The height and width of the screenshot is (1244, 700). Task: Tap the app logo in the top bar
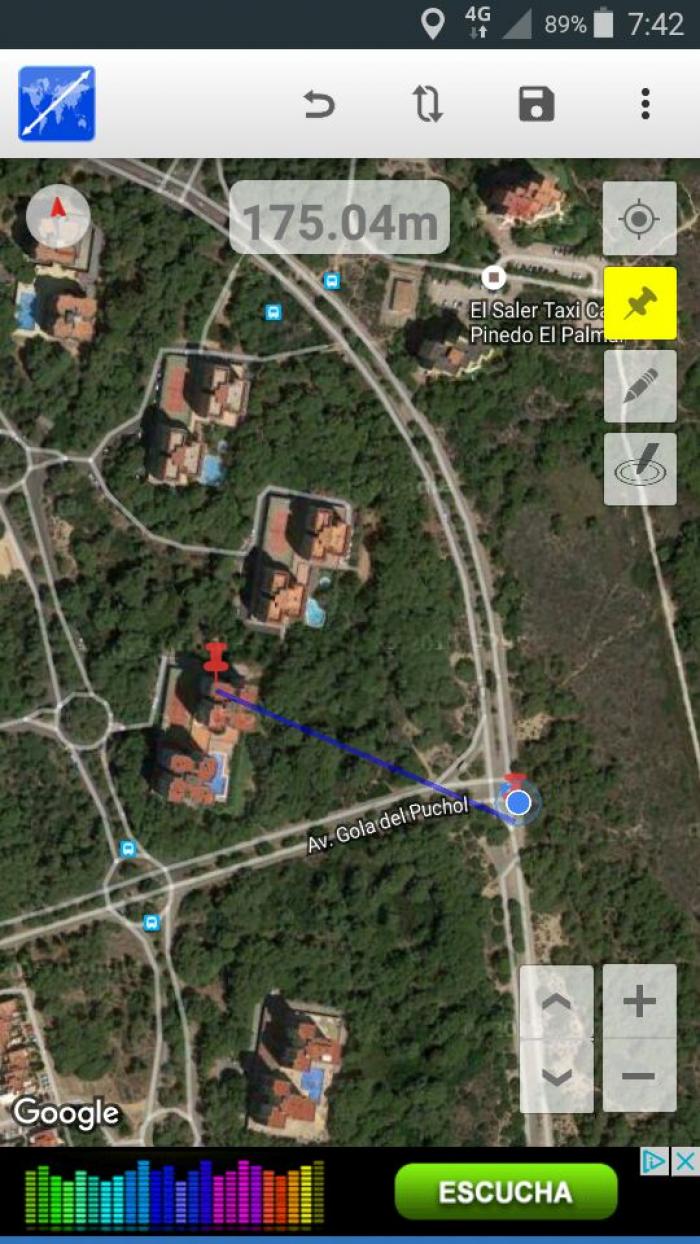click(x=57, y=104)
